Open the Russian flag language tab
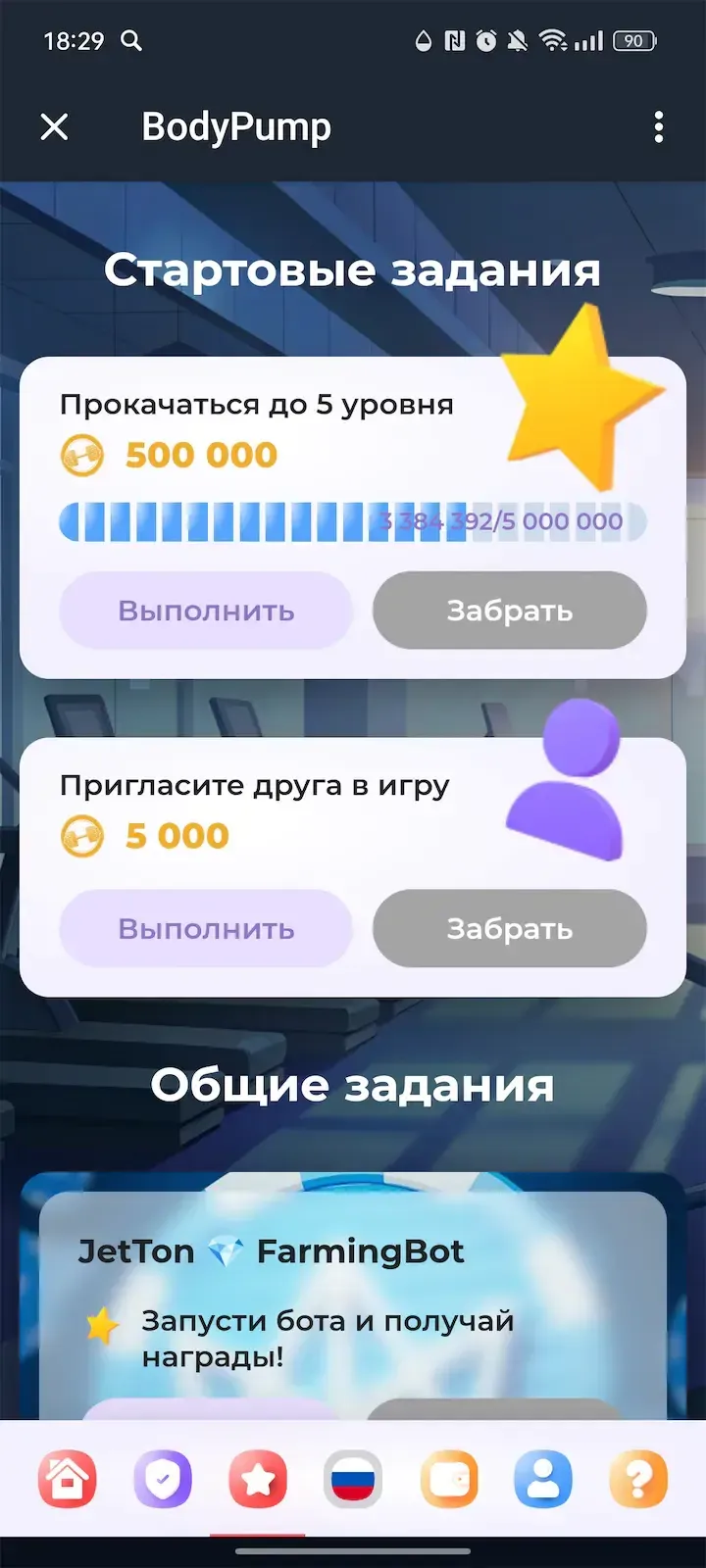 (x=353, y=1479)
